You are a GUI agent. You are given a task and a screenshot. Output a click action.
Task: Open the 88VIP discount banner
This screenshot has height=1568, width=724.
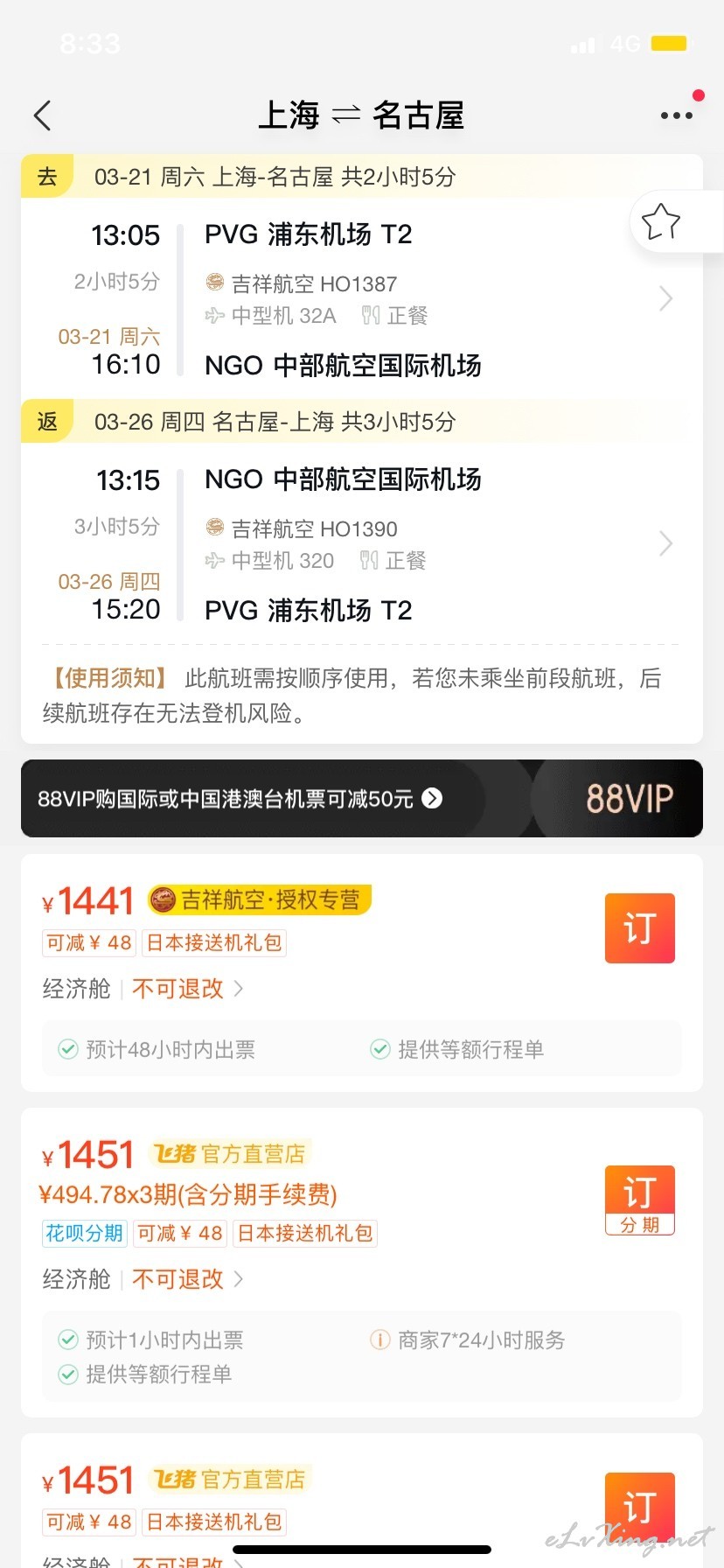click(x=362, y=798)
